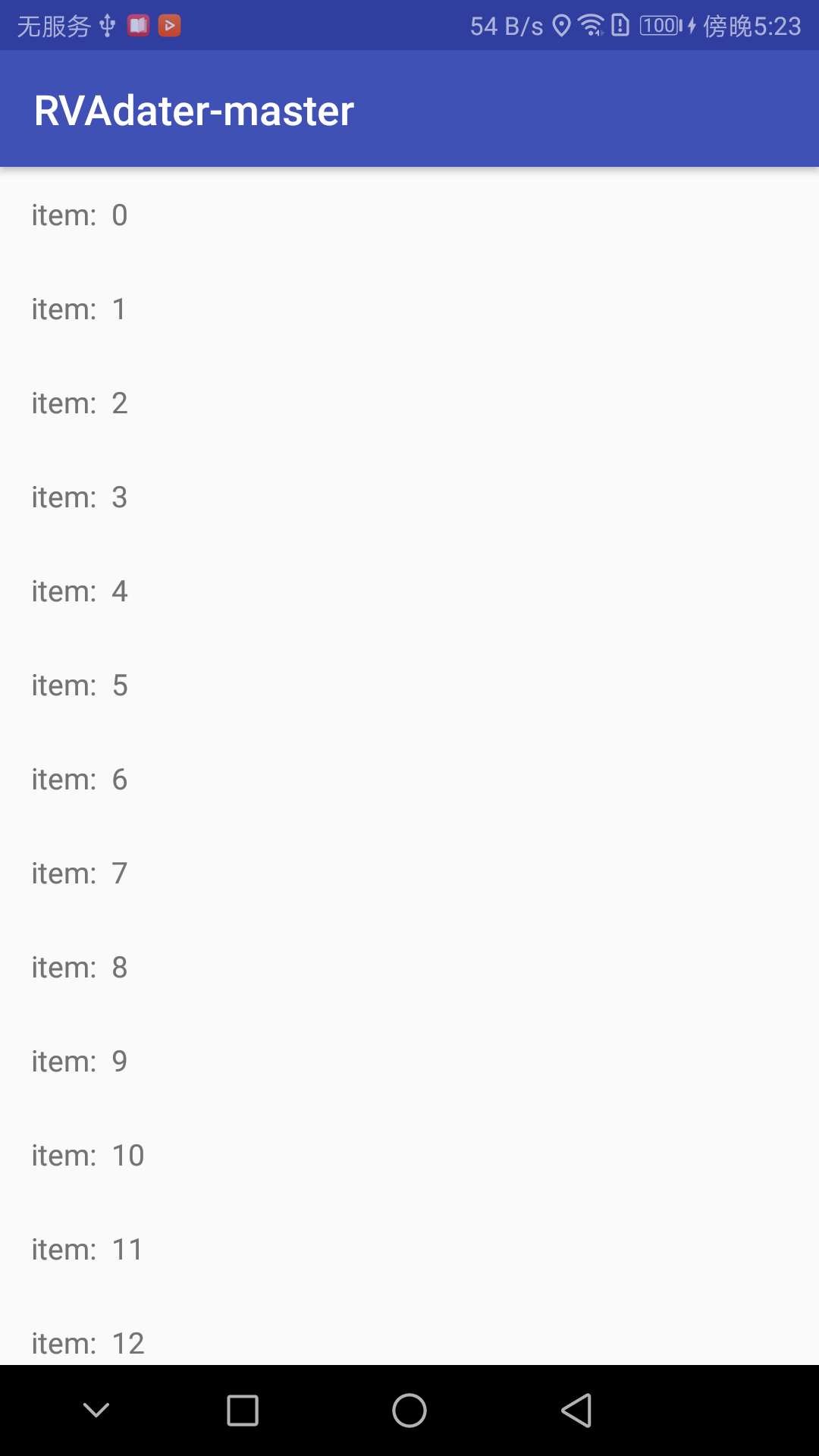Viewport: 819px width, 1456px height.
Task: Hide the navigation bar with the down chevron
Action: click(x=96, y=1410)
